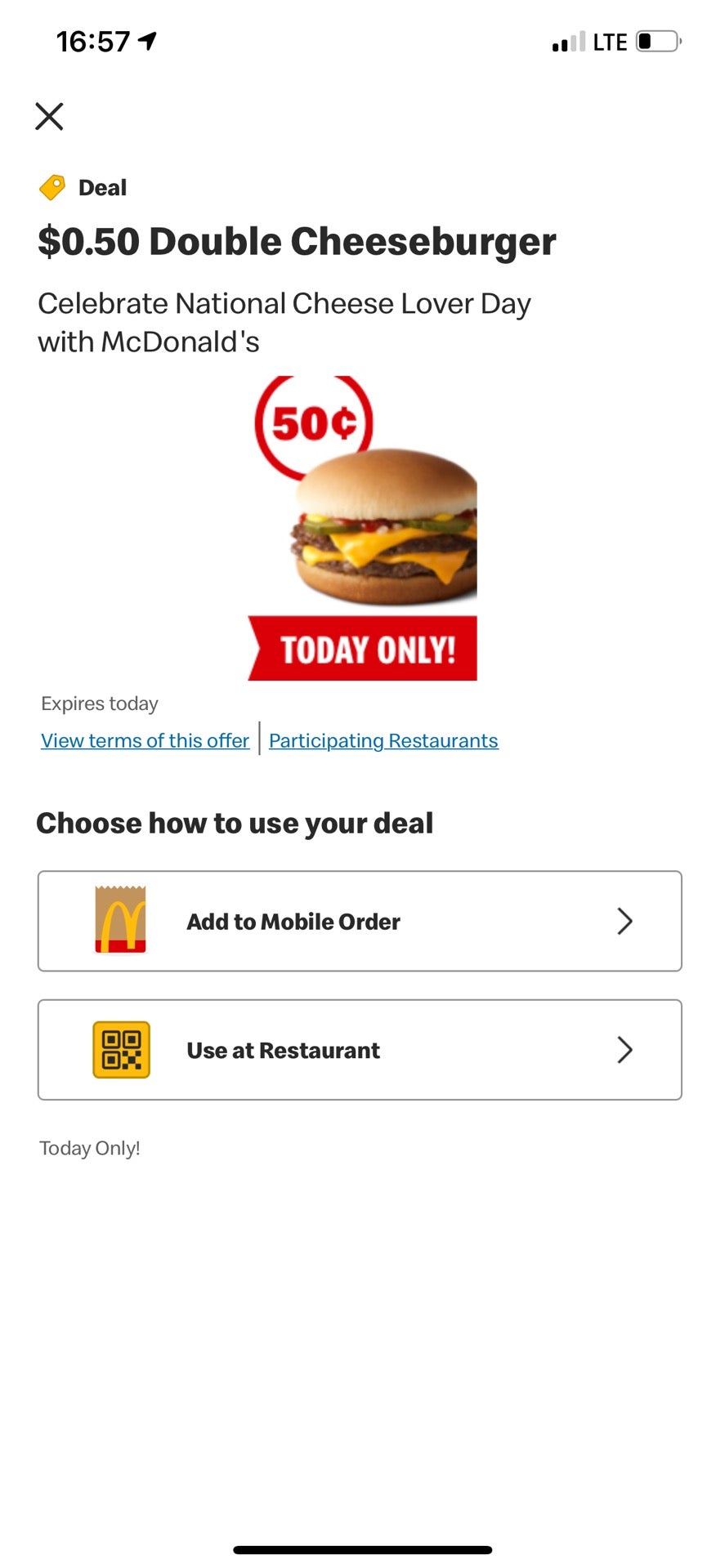
Task: Choose Use at Restaurant option
Action: 360,1050
